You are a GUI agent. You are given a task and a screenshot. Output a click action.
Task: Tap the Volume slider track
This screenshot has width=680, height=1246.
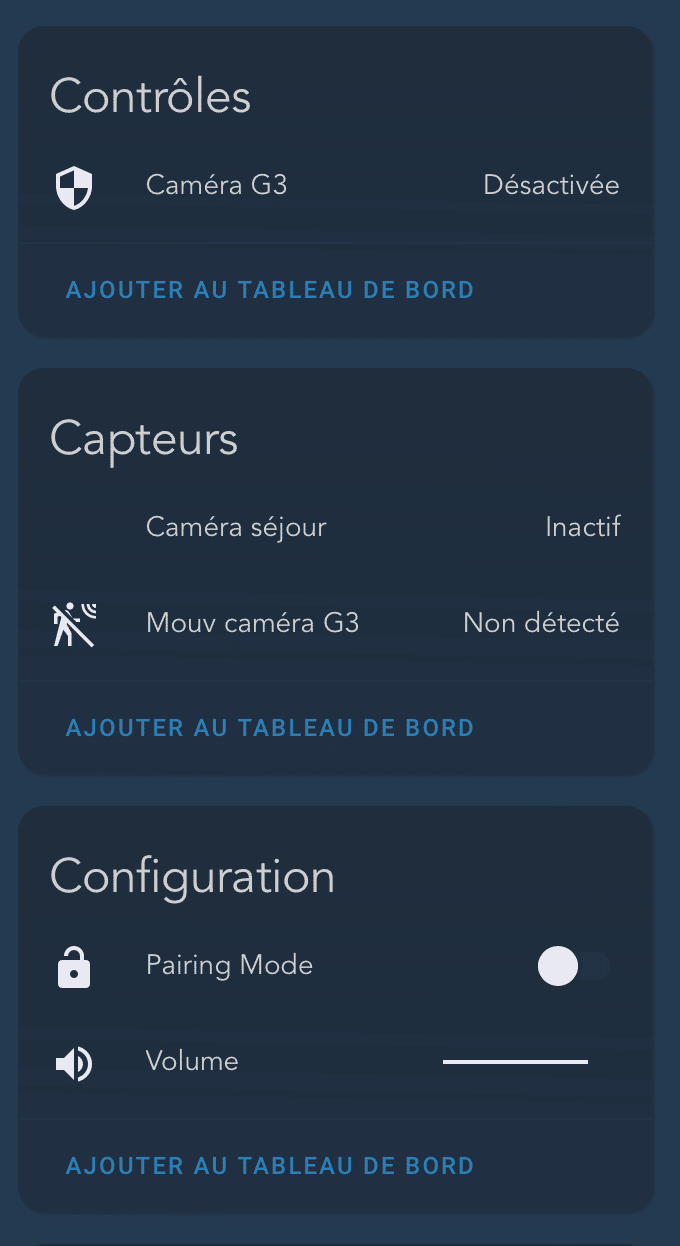(x=515, y=1062)
